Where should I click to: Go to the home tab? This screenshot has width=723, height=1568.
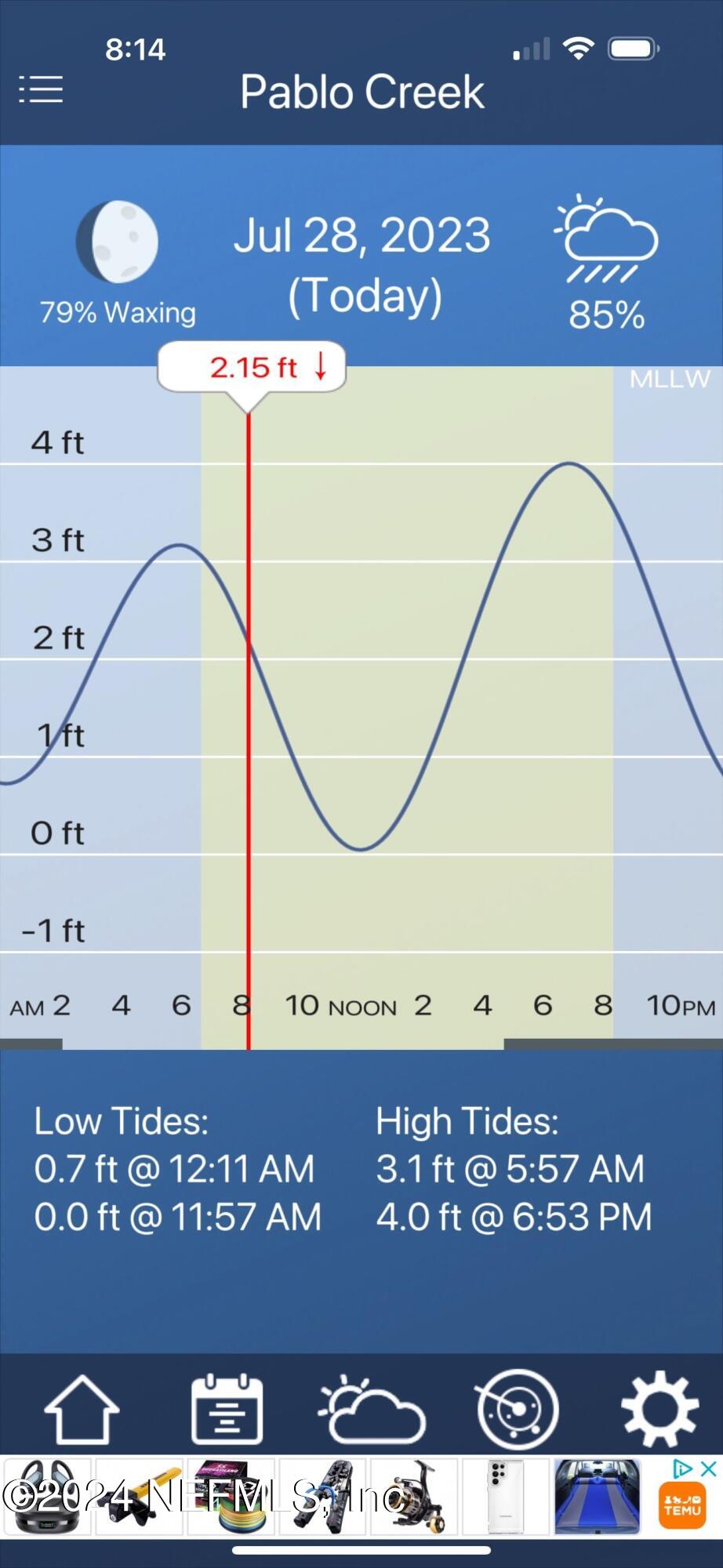pos(82,1409)
